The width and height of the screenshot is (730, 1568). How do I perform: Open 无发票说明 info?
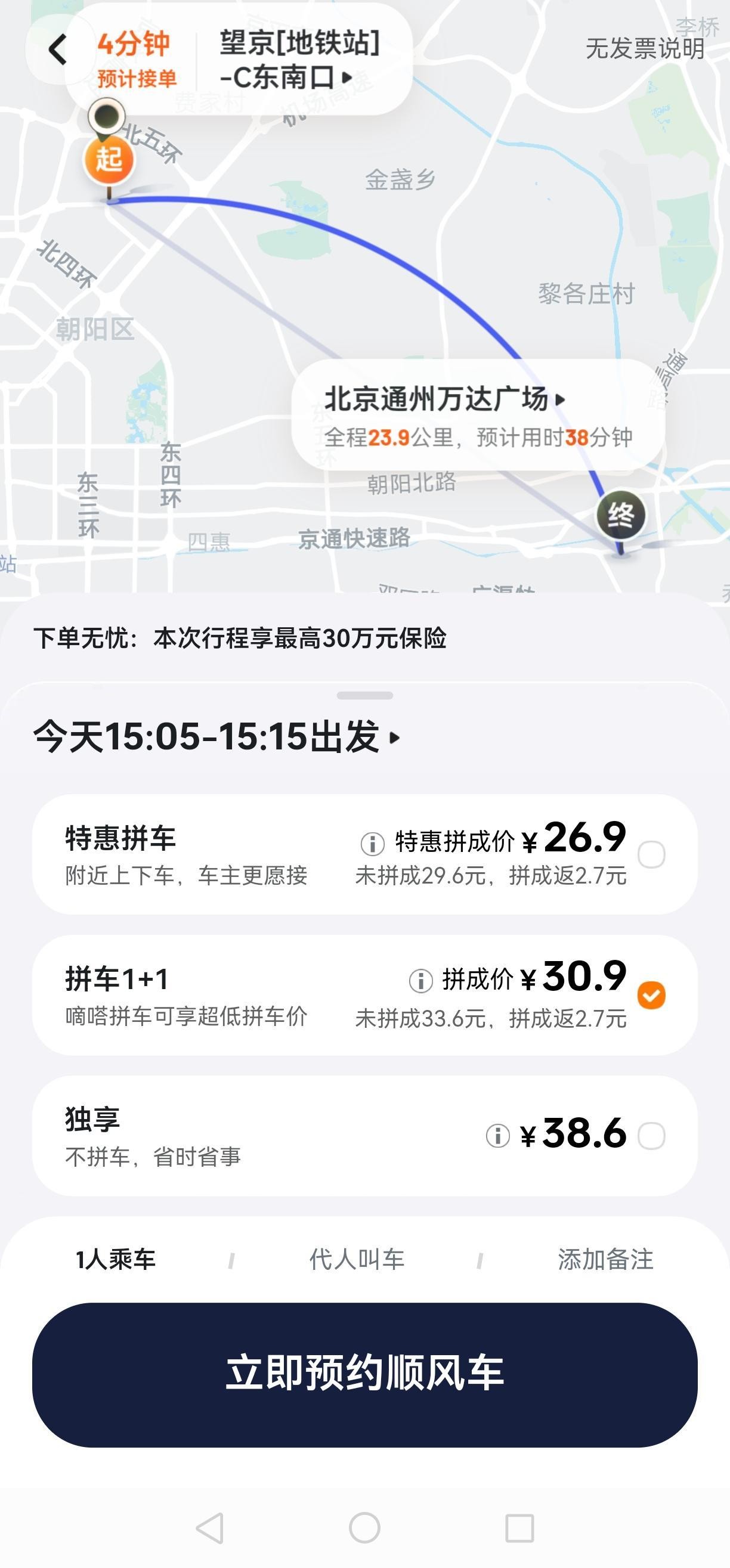(644, 49)
